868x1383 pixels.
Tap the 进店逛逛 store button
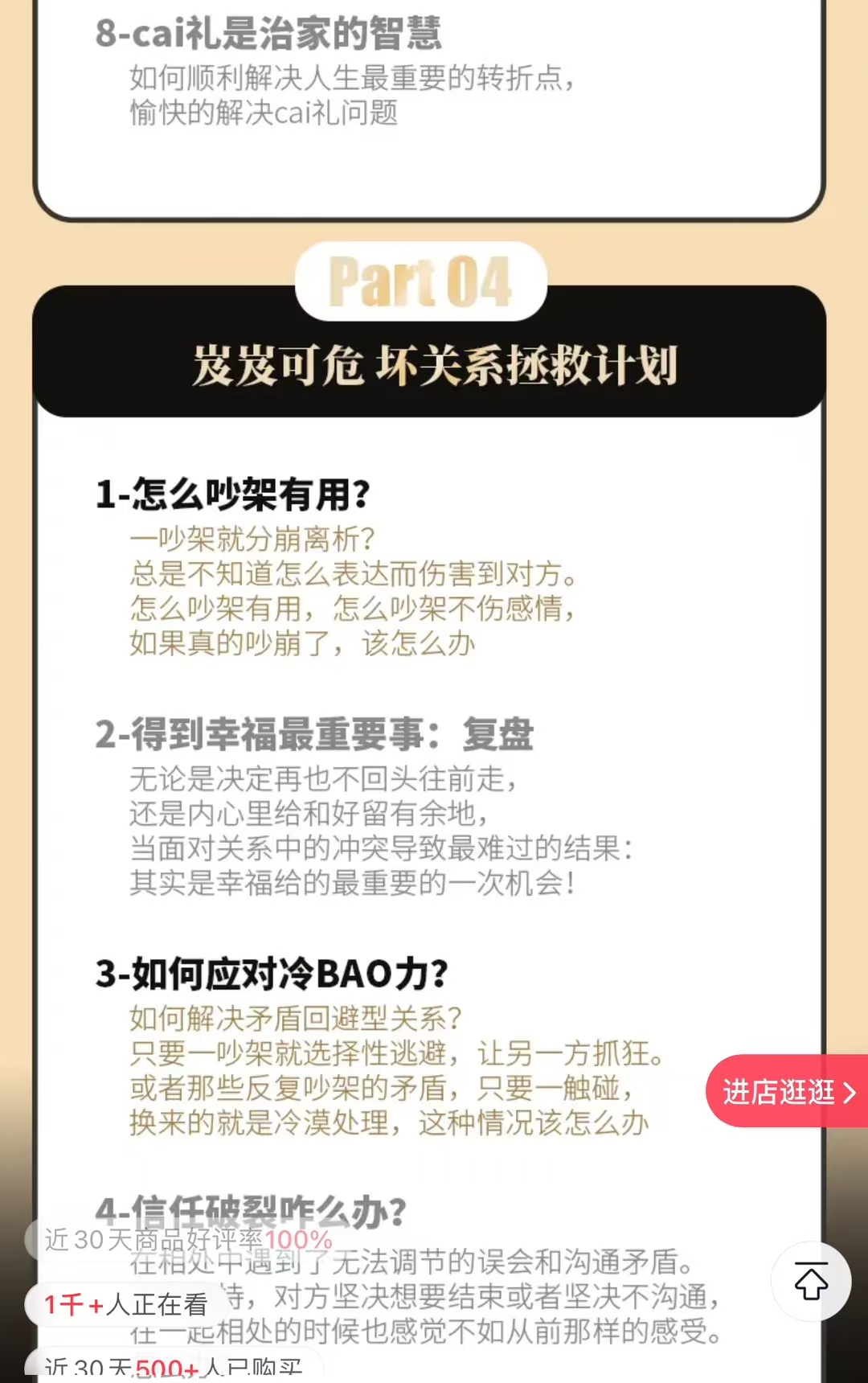pyautogui.click(x=788, y=1091)
